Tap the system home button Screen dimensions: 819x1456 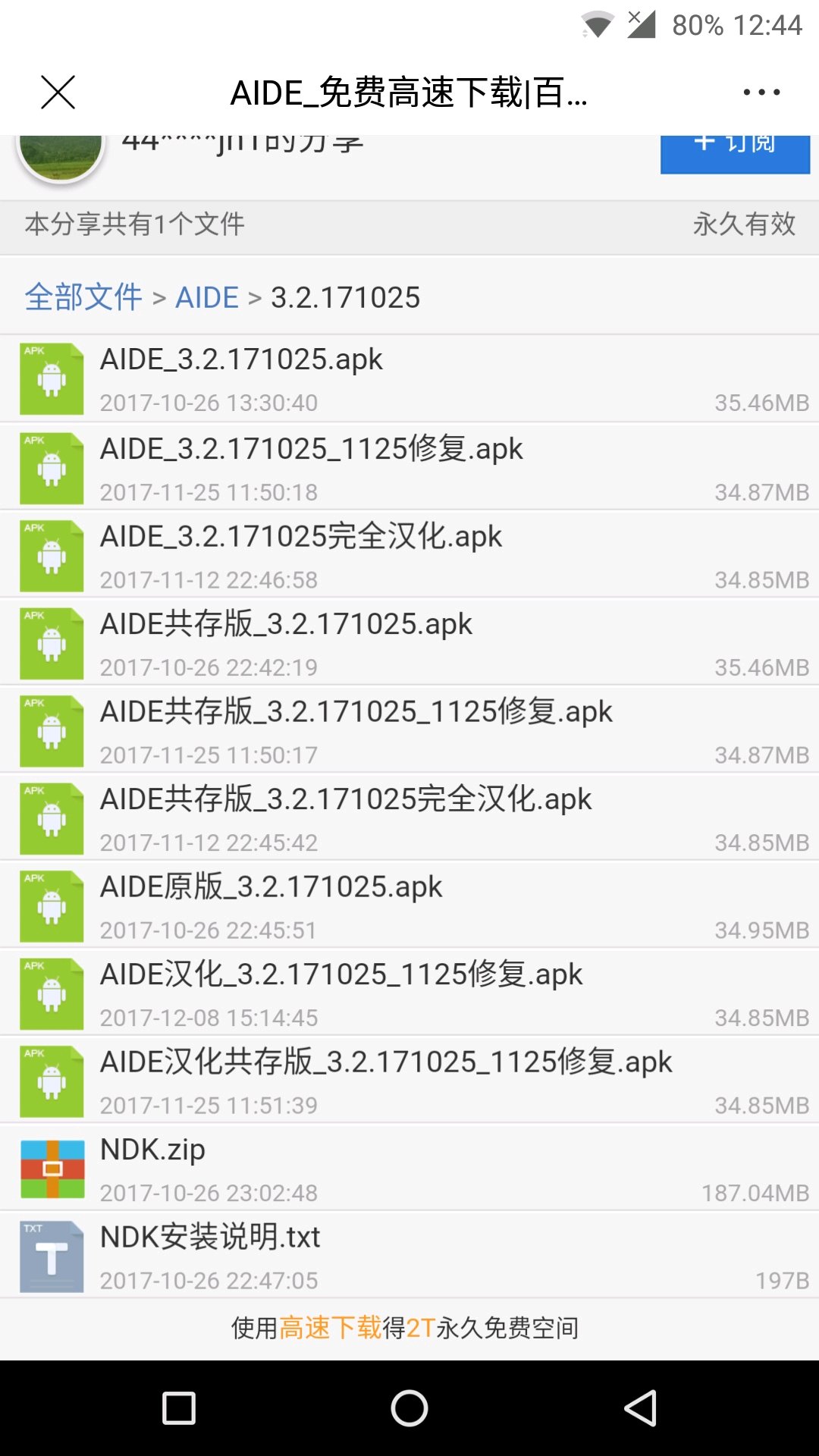[409, 1408]
